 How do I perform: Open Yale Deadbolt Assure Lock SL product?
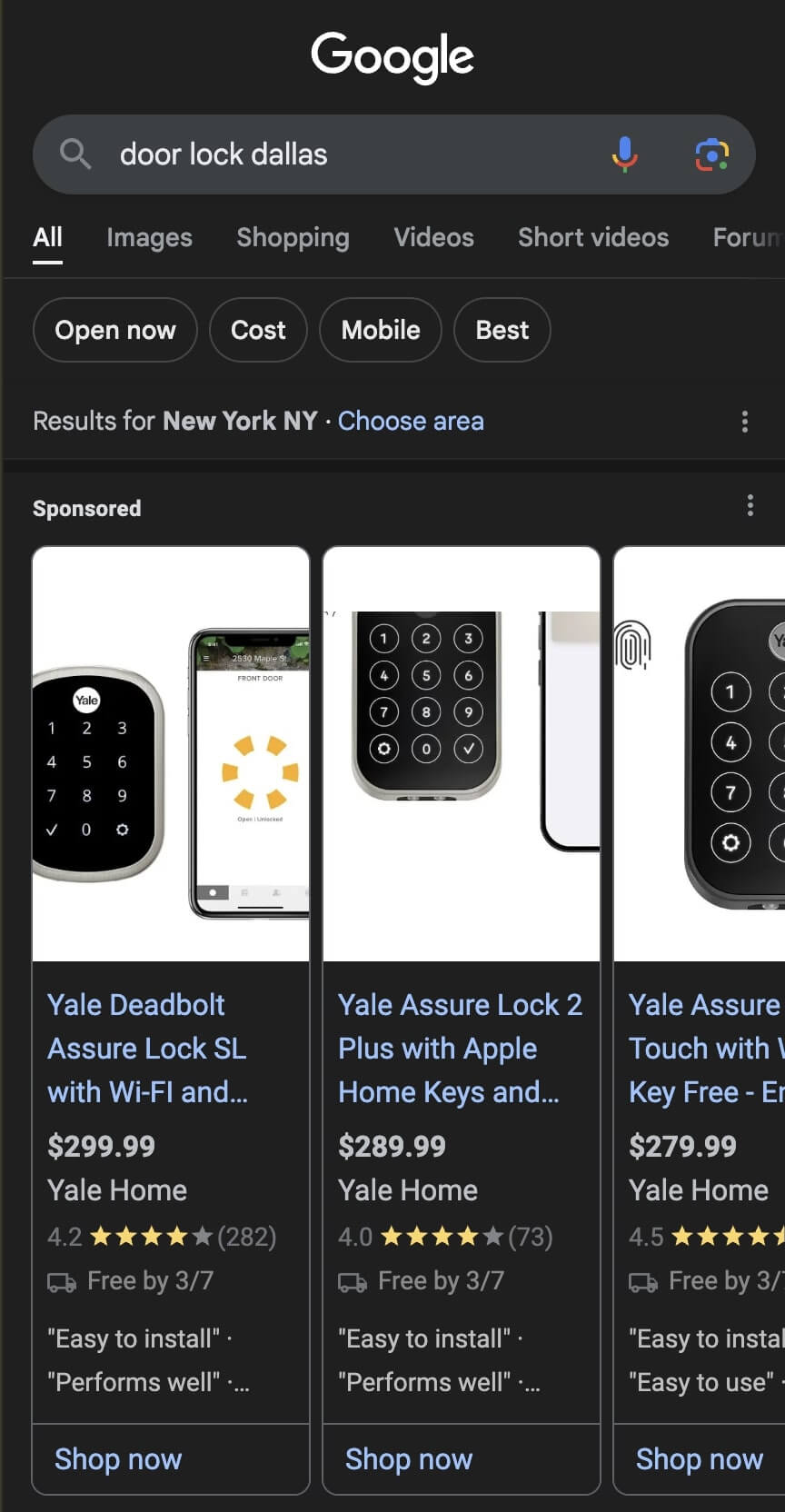tap(147, 1048)
